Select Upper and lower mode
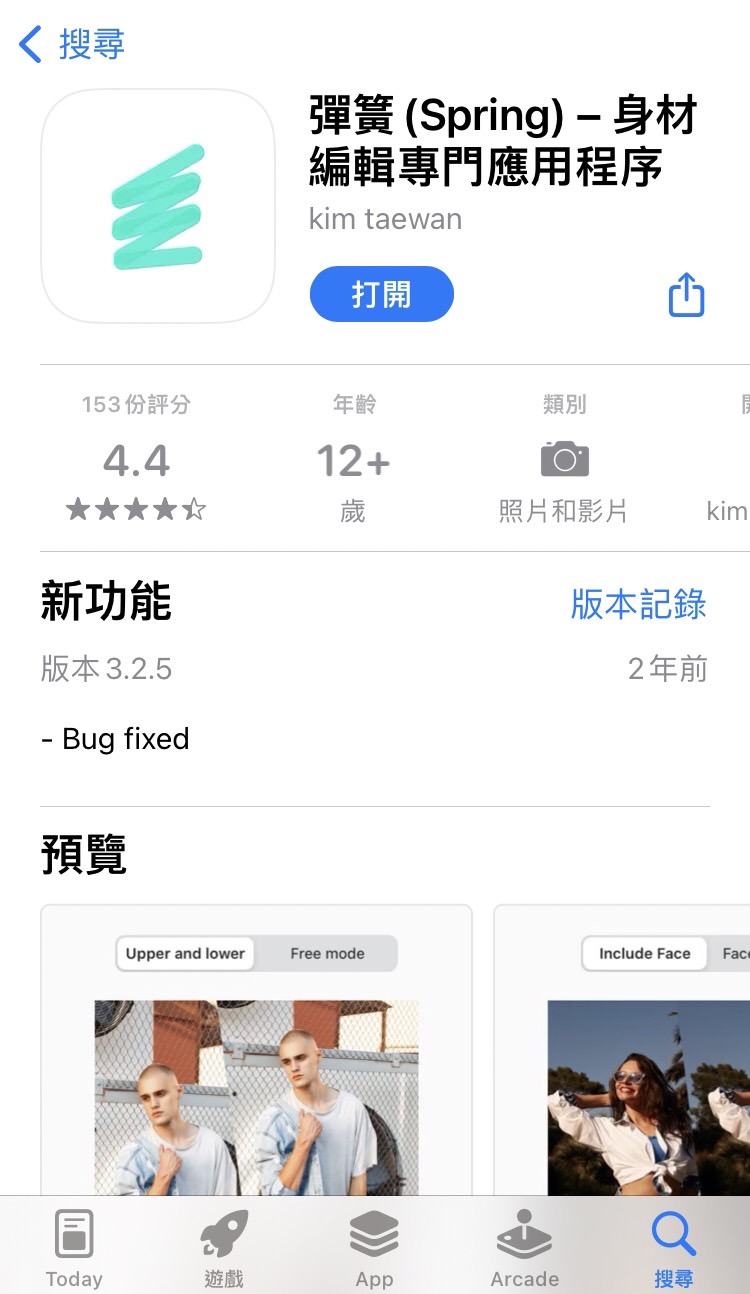Viewport: 750px width, 1294px height. [x=184, y=953]
